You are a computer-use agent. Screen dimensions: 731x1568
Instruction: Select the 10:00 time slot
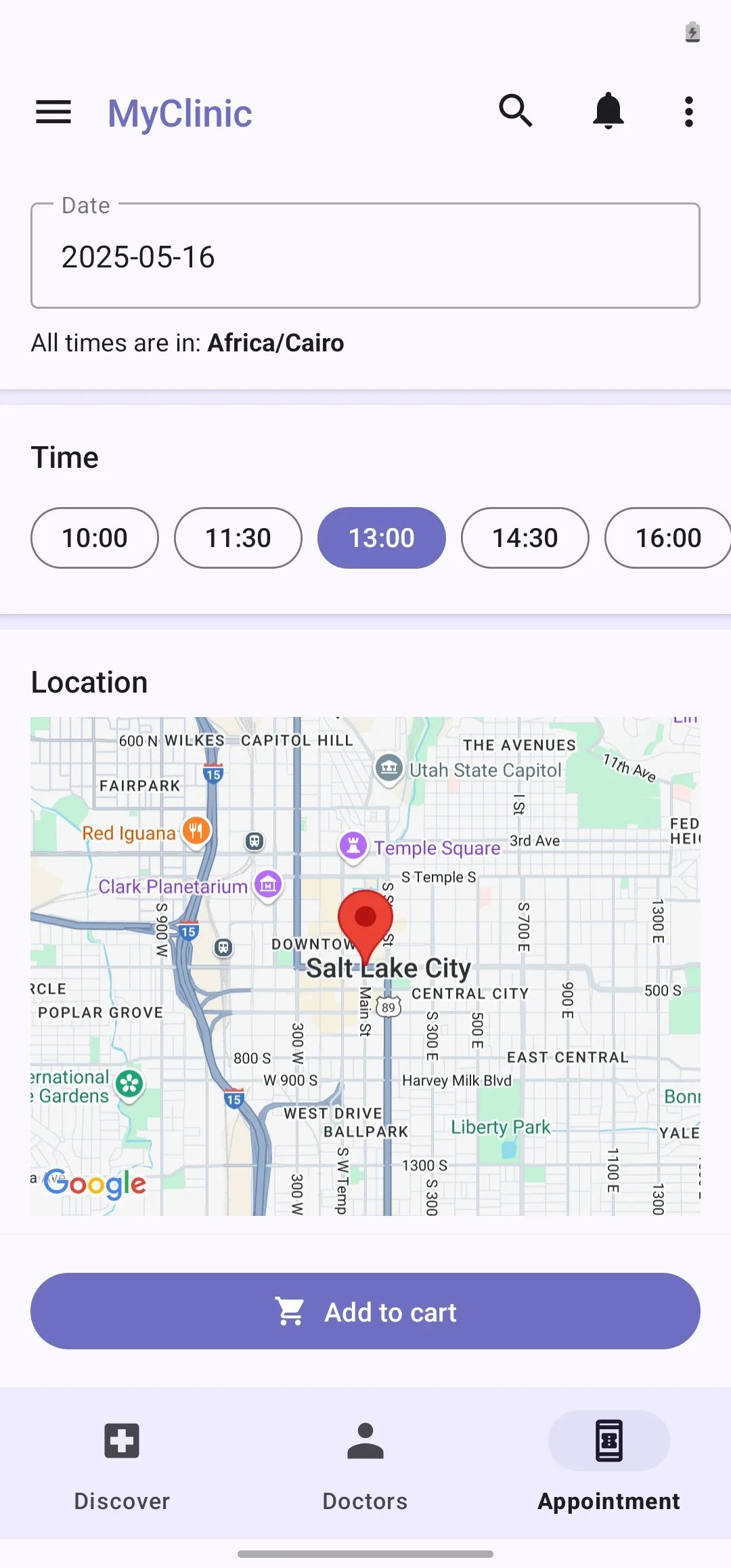(x=95, y=538)
